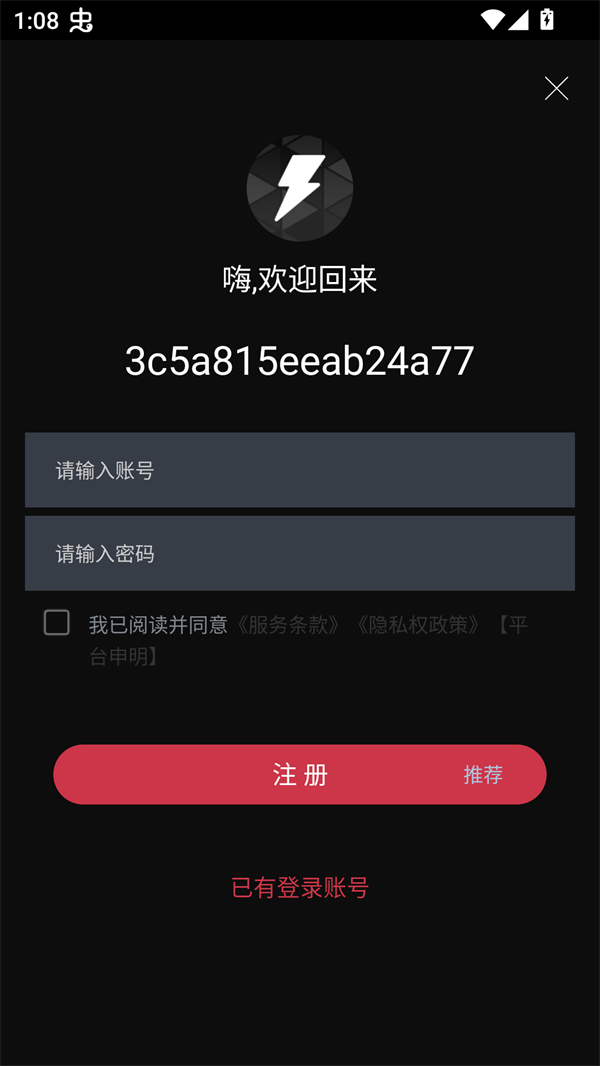The width and height of the screenshot is (600, 1066).
Task: Close the registration screen
Action: click(x=556, y=88)
